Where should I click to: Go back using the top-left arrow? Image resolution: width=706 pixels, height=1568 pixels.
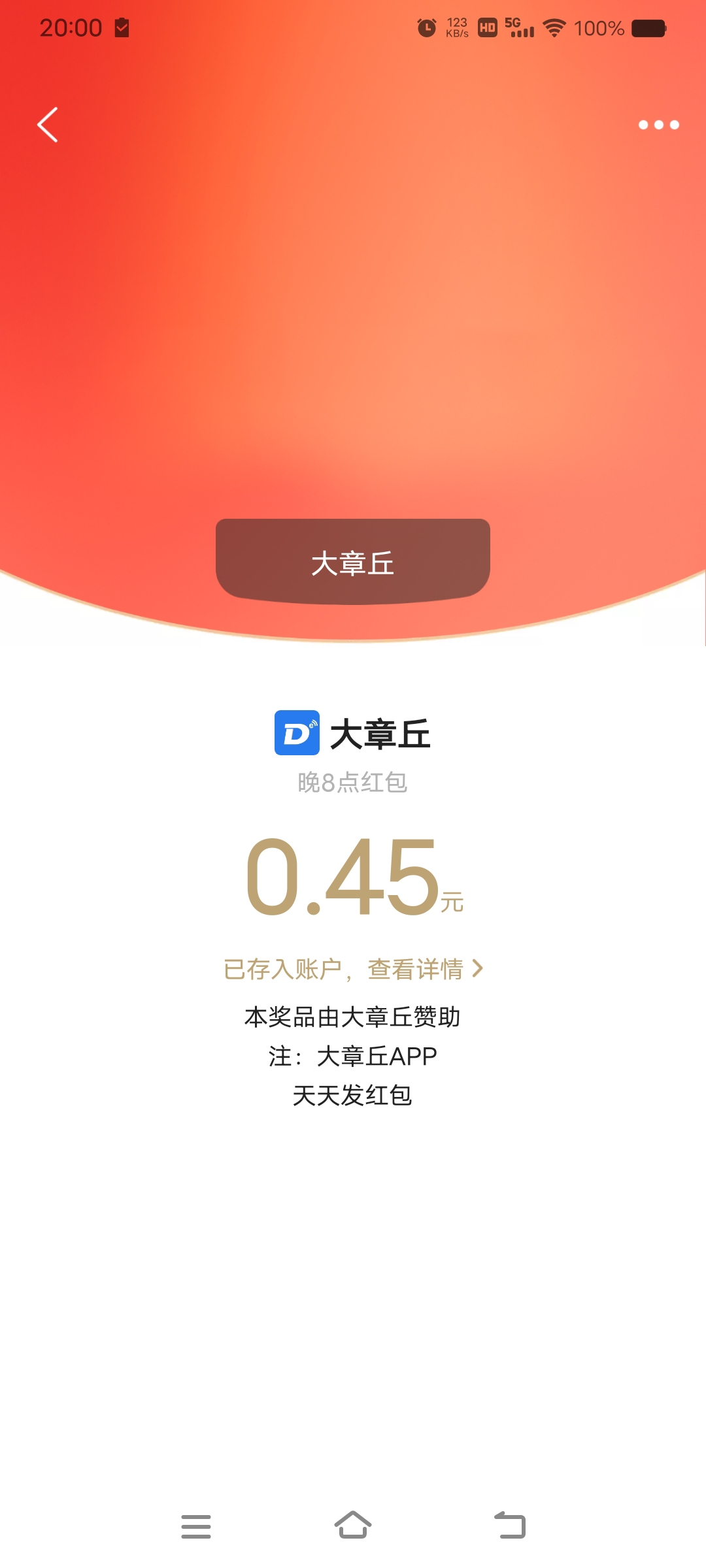tap(48, 124)
